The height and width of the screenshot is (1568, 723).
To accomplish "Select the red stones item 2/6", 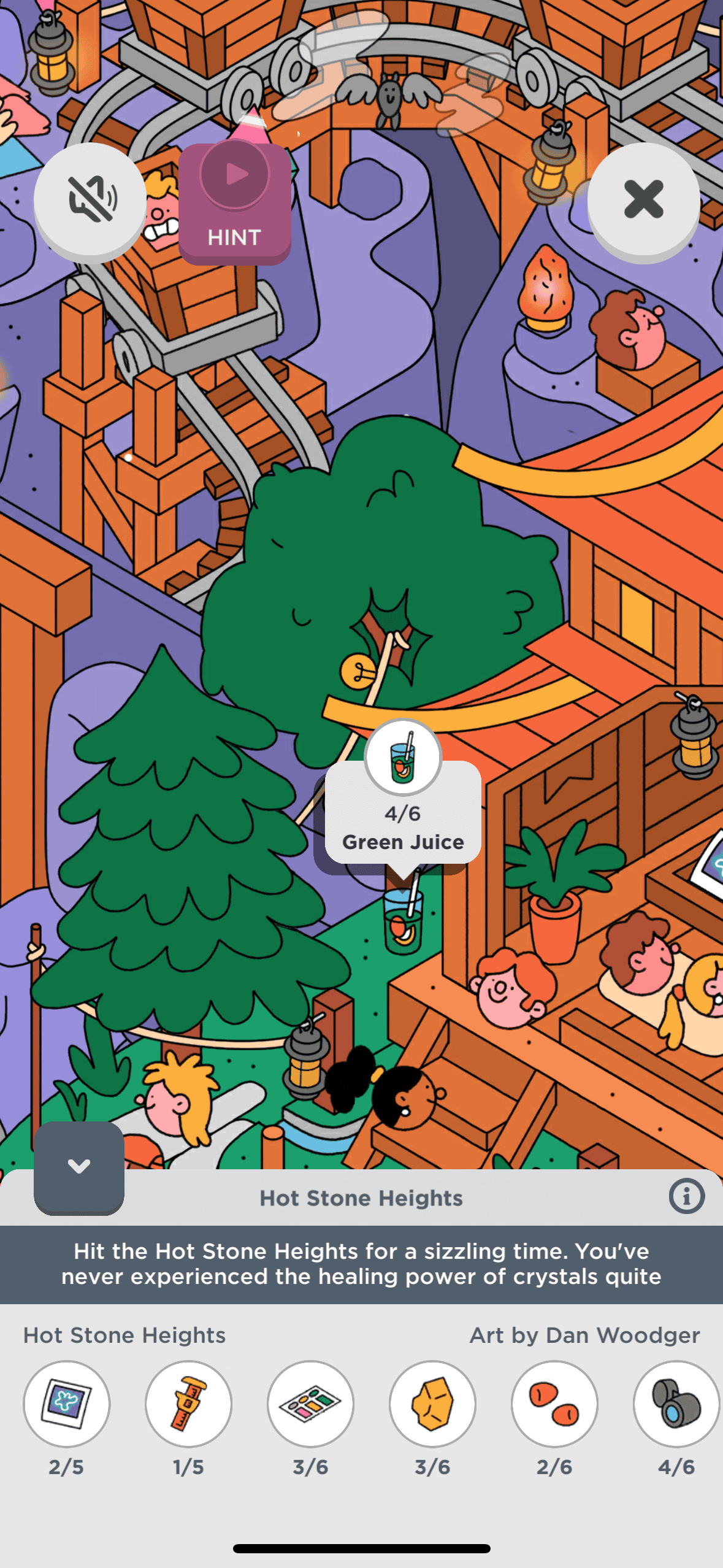I will point(554,1404).
